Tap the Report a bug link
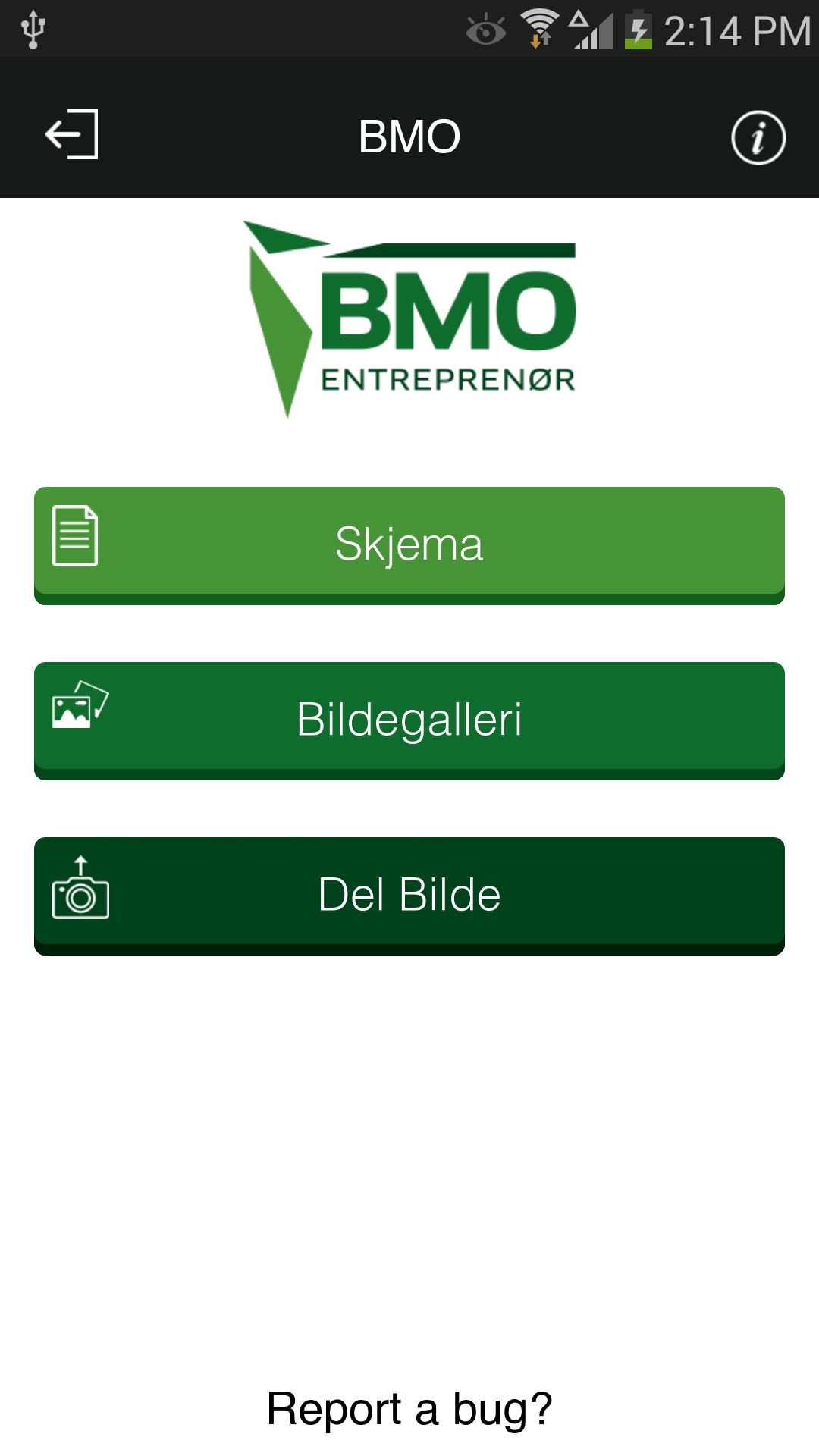Image resolution: width=819 pixels, height=1456 pixels. (409, 1409)
